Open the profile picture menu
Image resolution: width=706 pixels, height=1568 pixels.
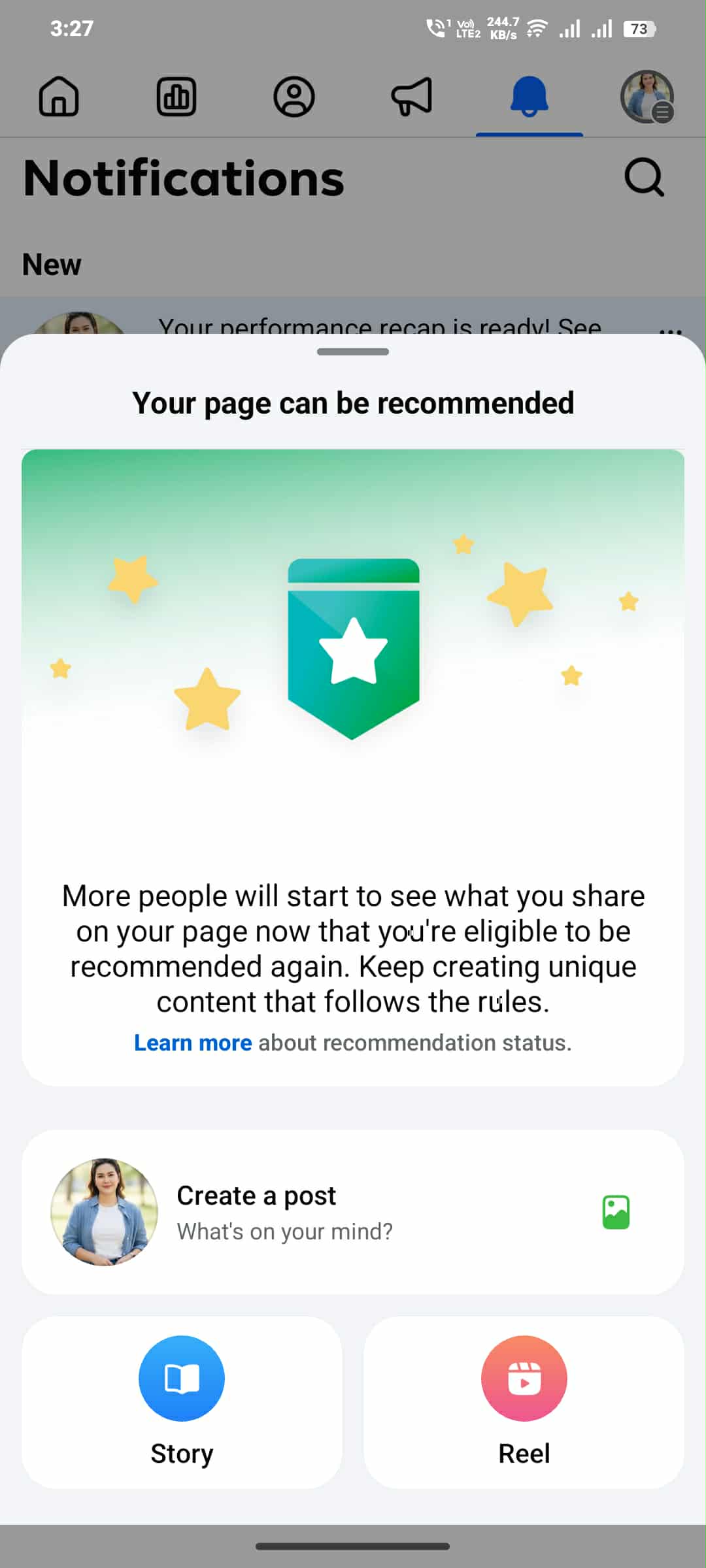(647, 97)
